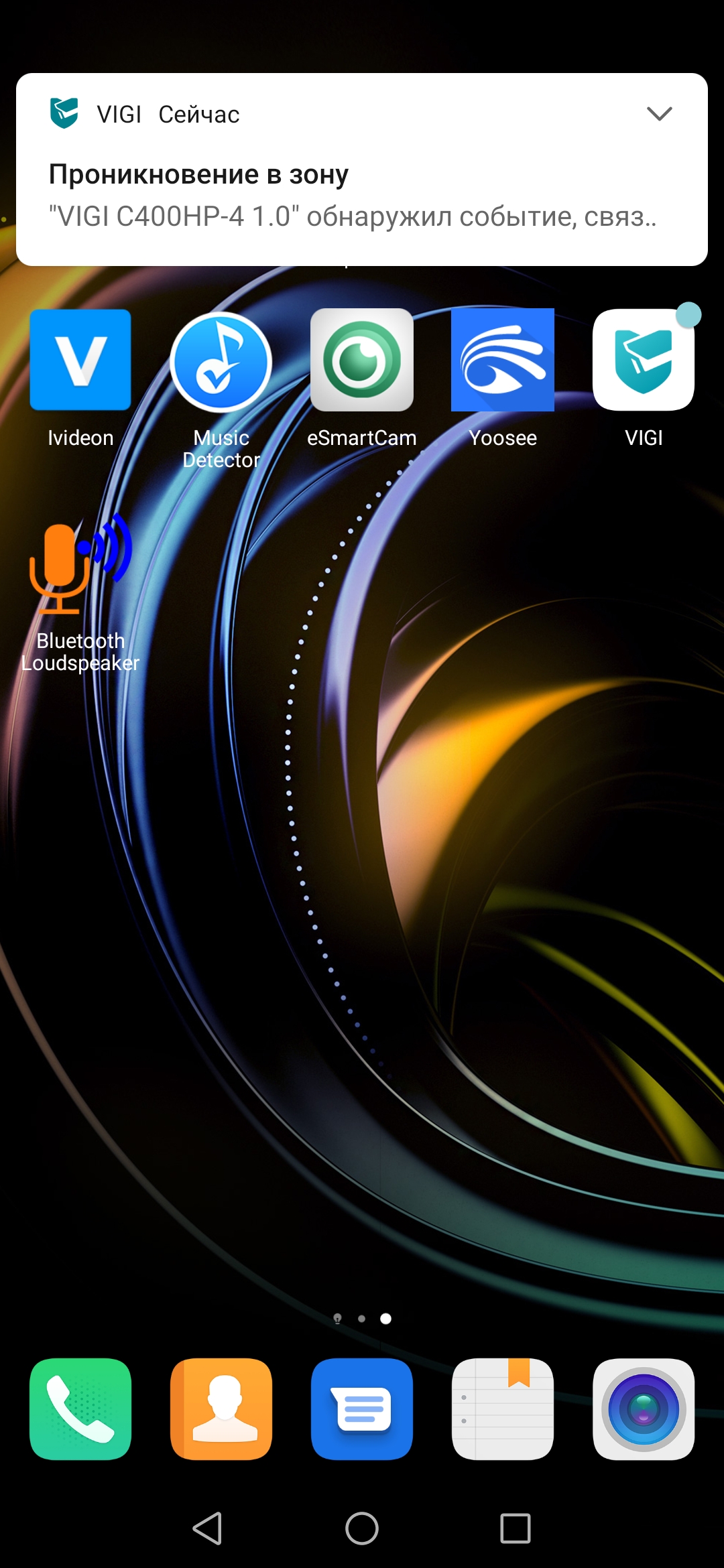Open the Contacts app in dock

221,1409
